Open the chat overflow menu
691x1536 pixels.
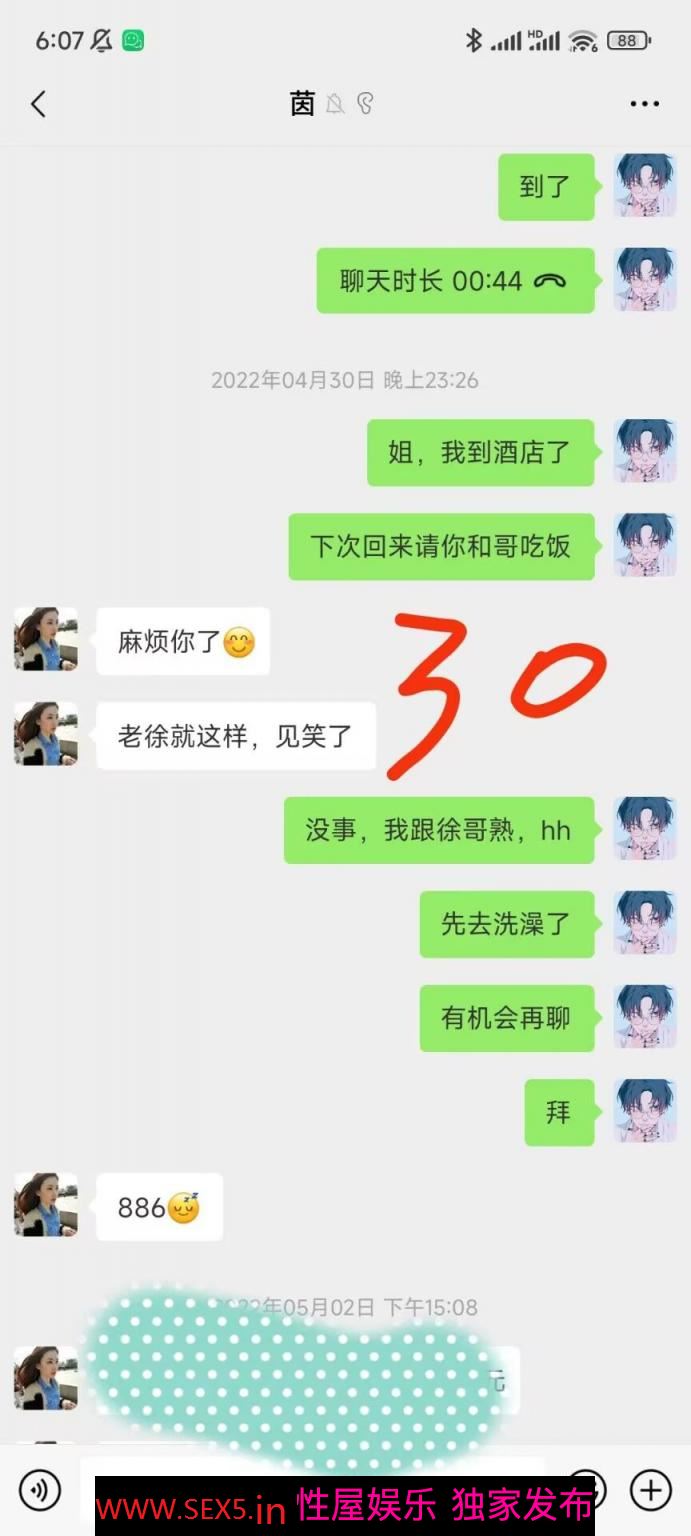pos(644,104)
